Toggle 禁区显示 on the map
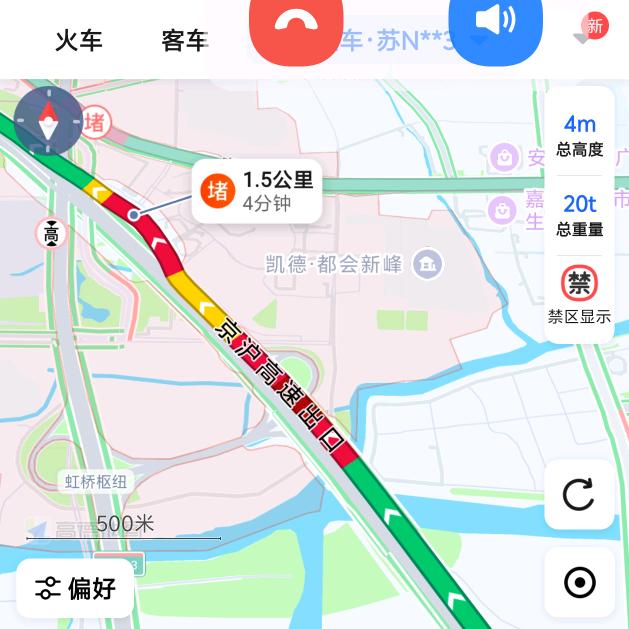Image resolution: width=629 pixels, height=629 pixels. pos(579,296)
